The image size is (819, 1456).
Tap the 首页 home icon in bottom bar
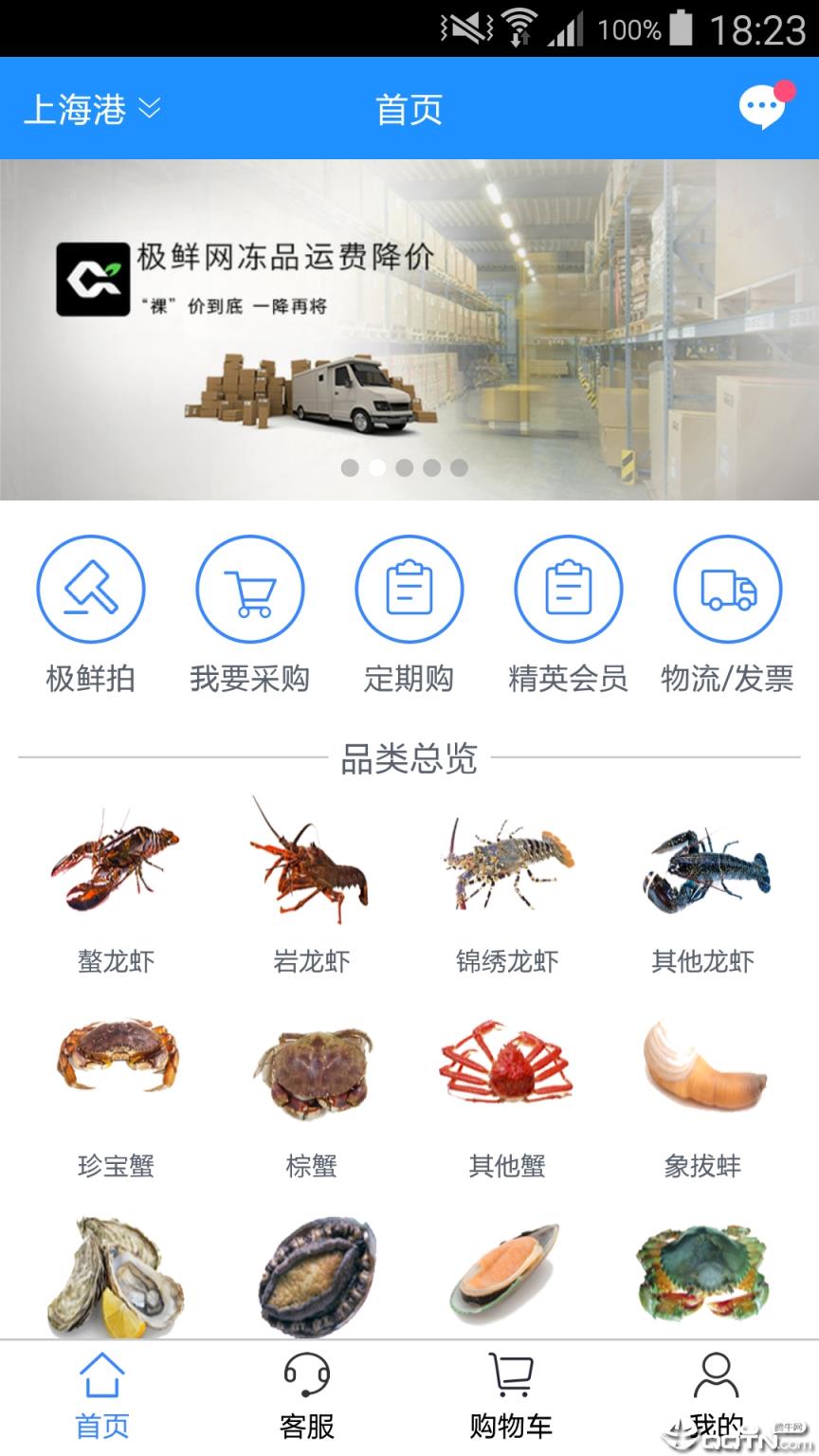click(101, 1374)
